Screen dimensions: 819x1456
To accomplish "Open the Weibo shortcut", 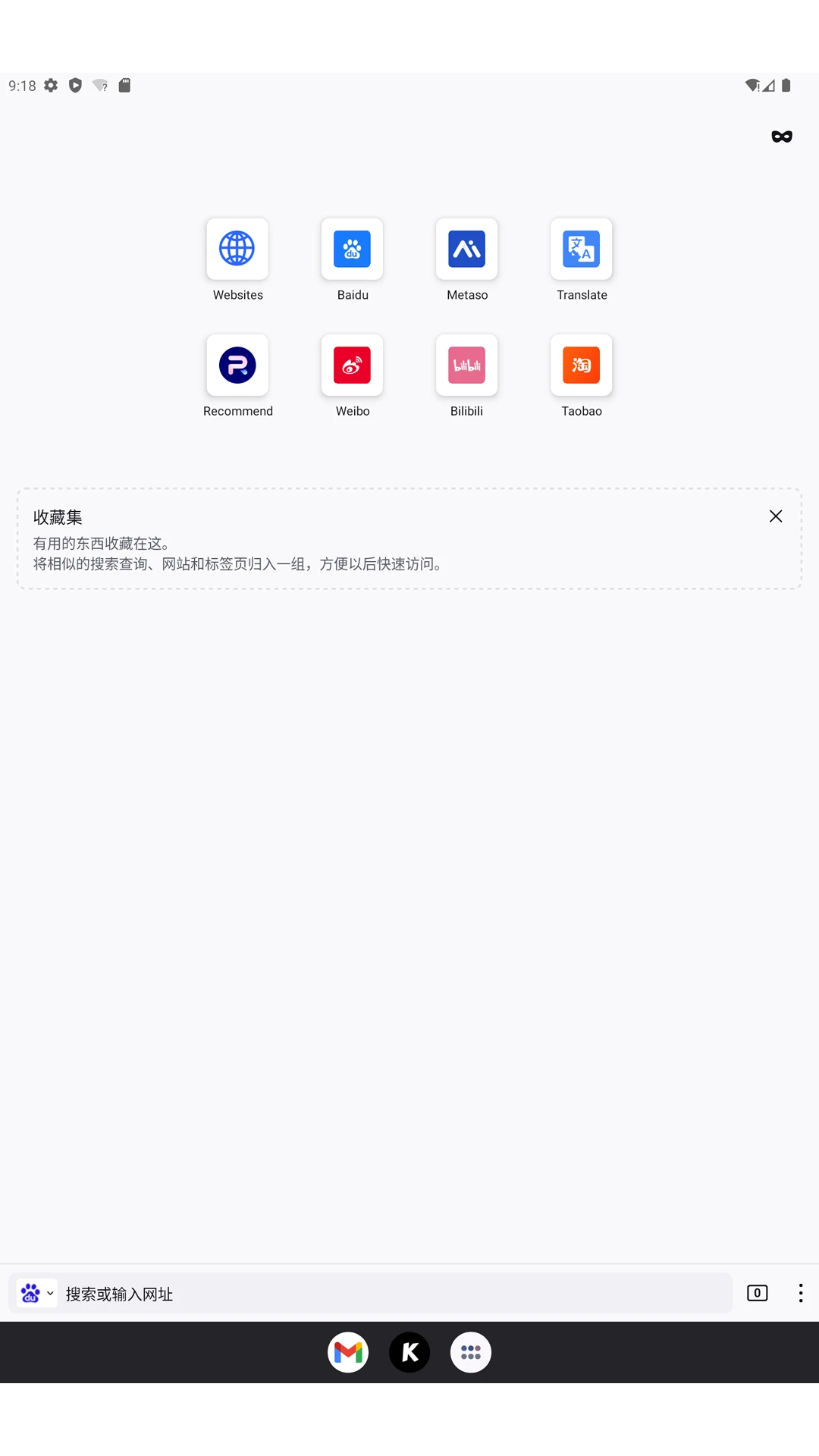I will (352, 366).
